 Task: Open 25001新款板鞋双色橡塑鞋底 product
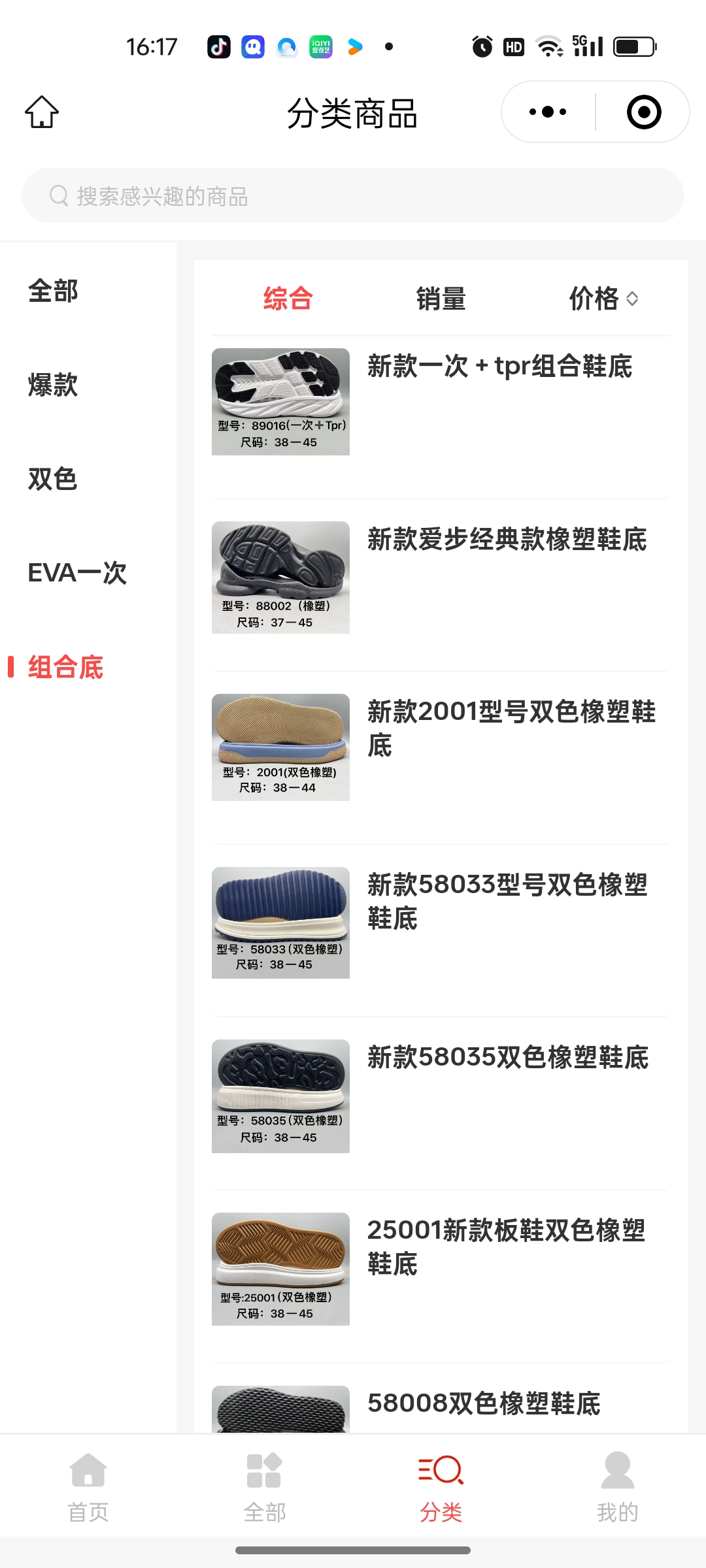pos(506,1247)
